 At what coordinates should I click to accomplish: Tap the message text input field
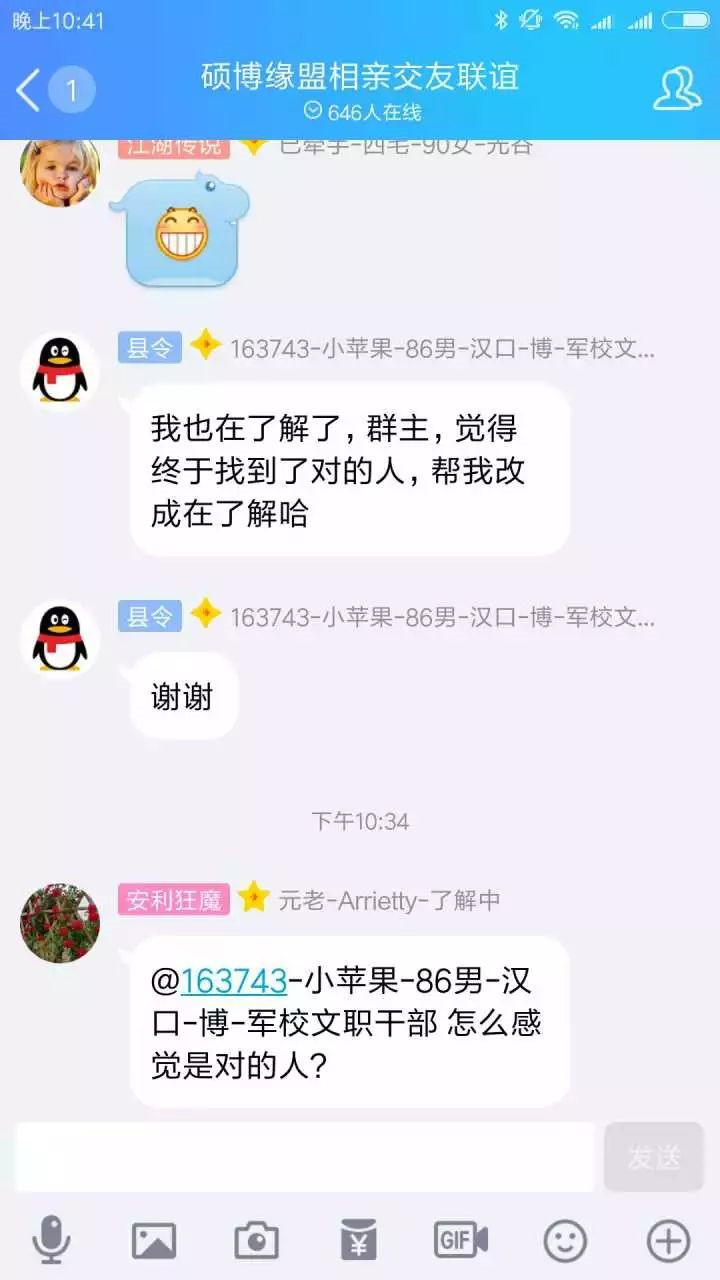[x=304, y=1157]
